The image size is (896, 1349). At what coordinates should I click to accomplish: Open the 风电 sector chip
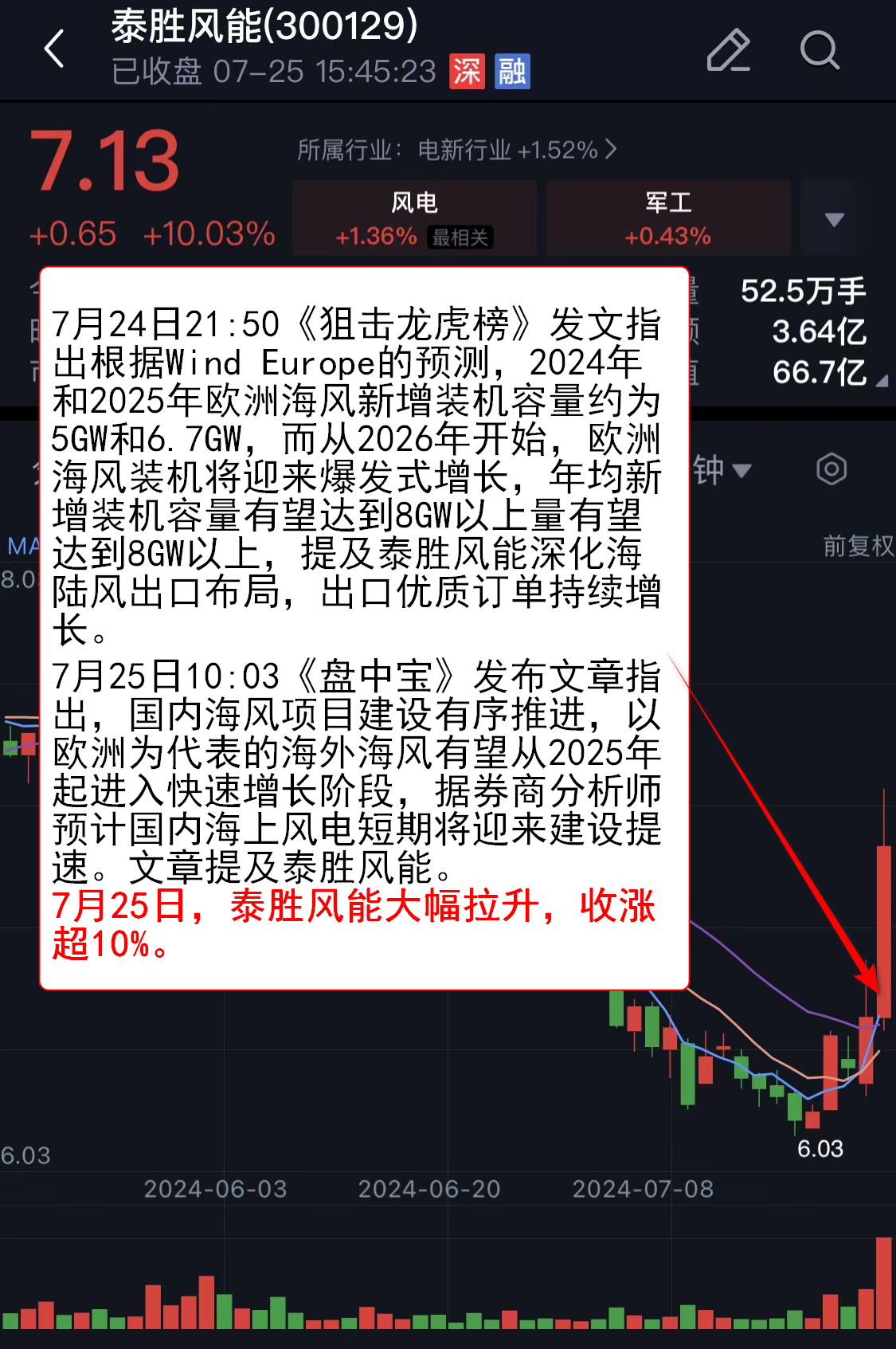pos(413,218)
